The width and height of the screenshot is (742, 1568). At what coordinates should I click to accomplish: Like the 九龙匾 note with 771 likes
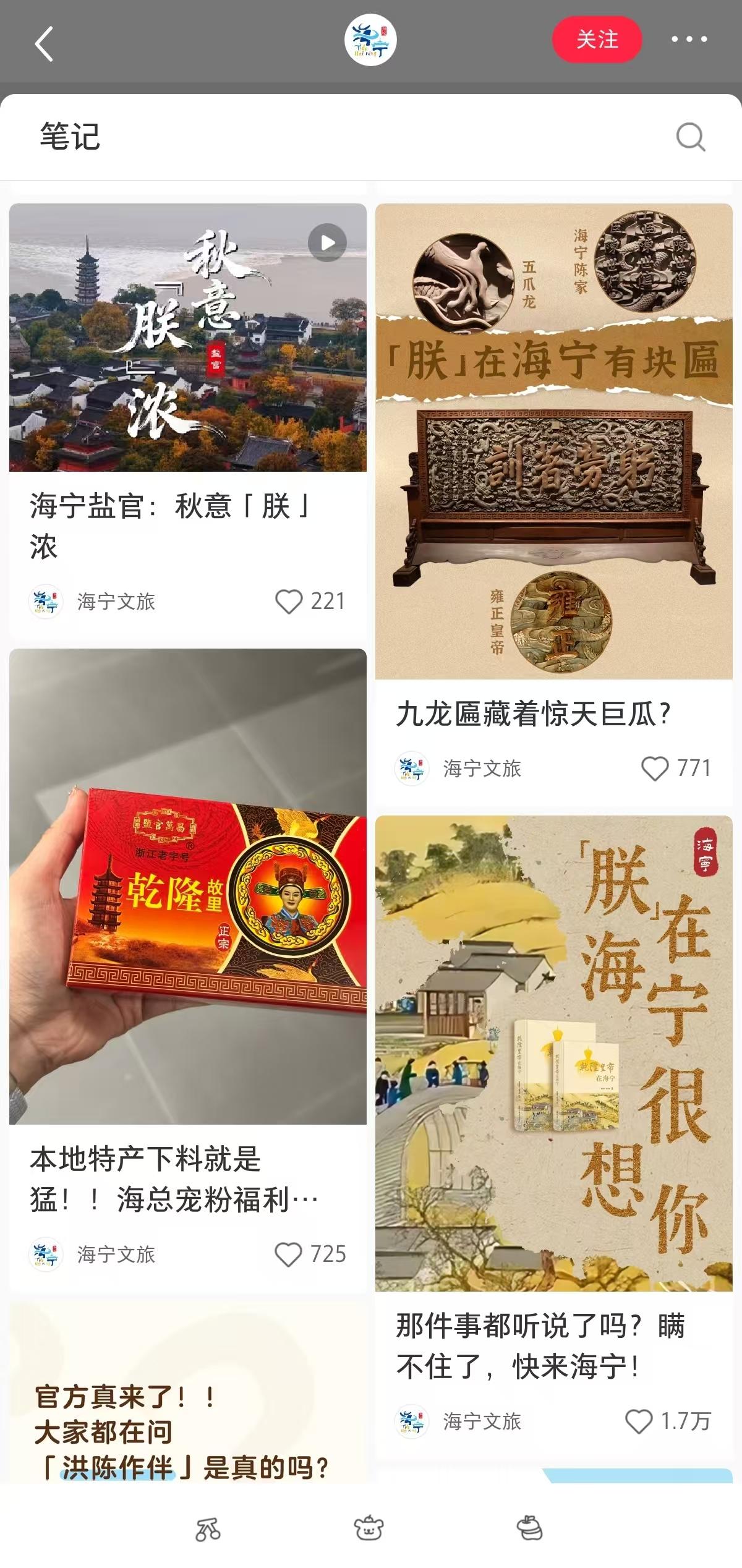coord(655,769)
